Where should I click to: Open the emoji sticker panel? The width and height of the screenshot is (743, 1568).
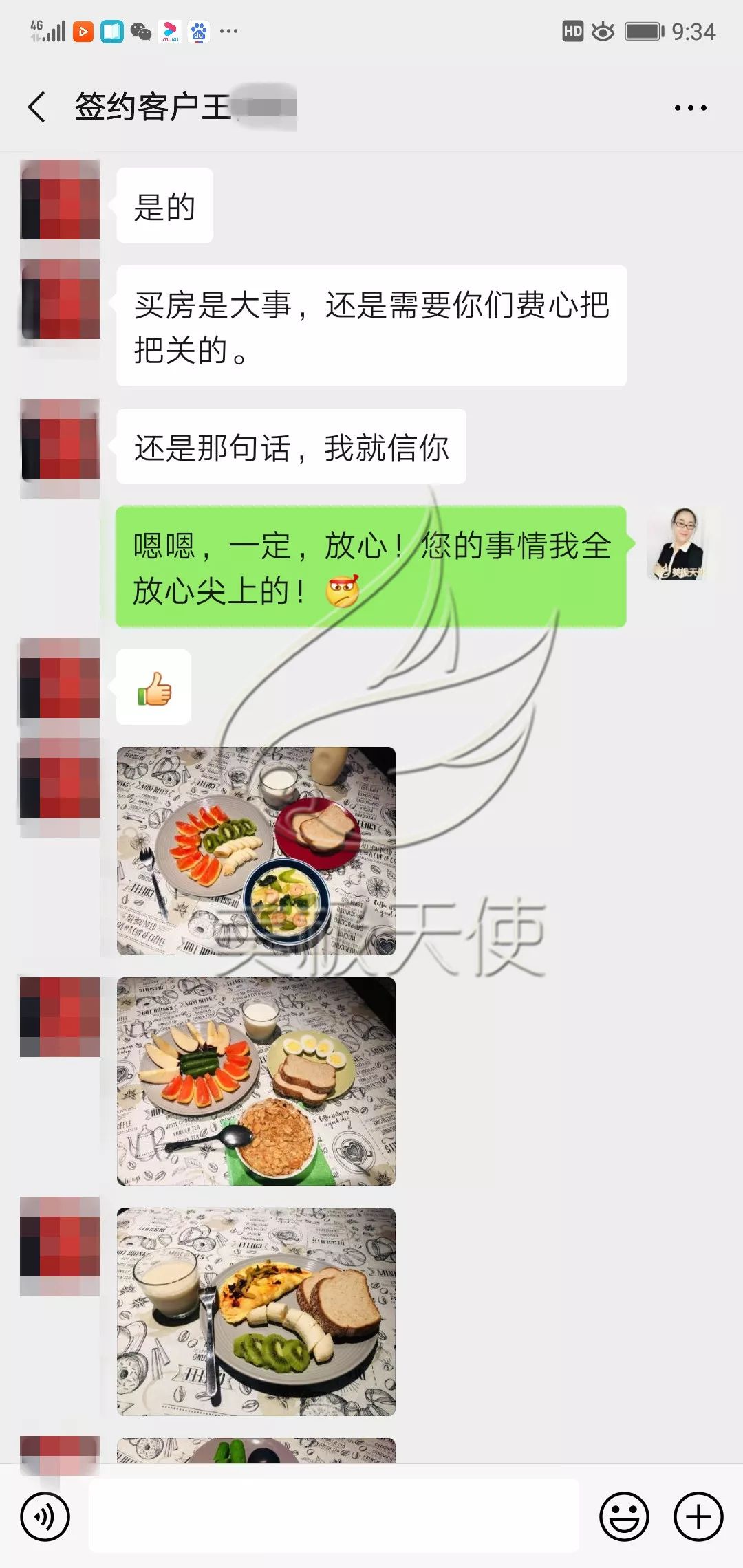point(624,1516)
